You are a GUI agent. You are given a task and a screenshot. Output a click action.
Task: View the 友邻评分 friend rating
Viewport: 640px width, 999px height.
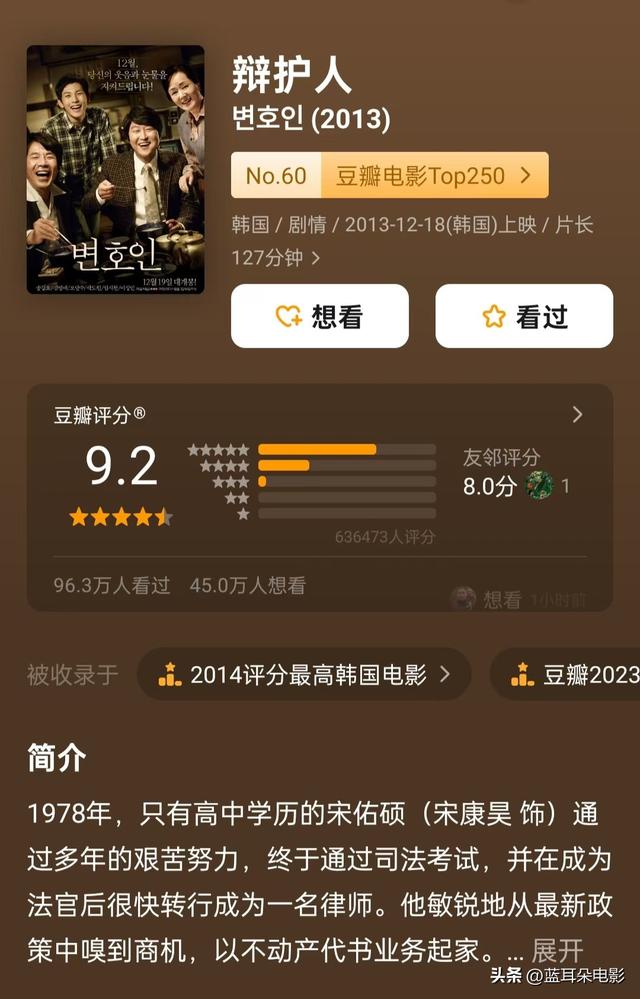[515, 474]
